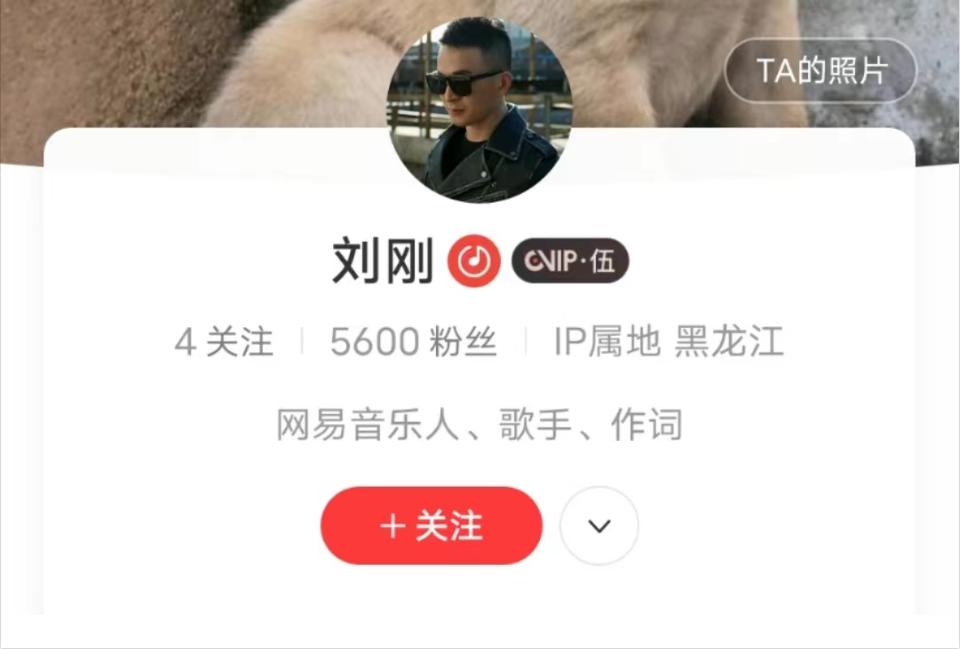Tap the red musician badge icon
This screenshot has height=649, width=960.
click(x=473, y=262)
